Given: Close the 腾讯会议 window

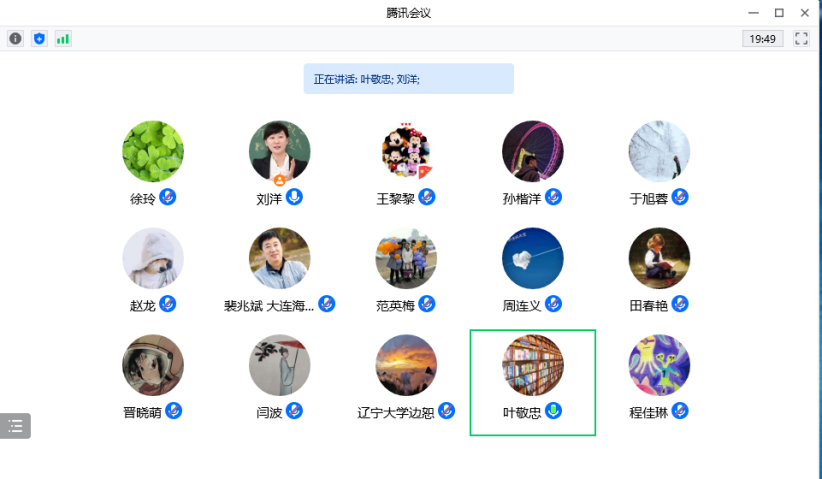Looking at the screenshot, I should (x=806, y=13).
